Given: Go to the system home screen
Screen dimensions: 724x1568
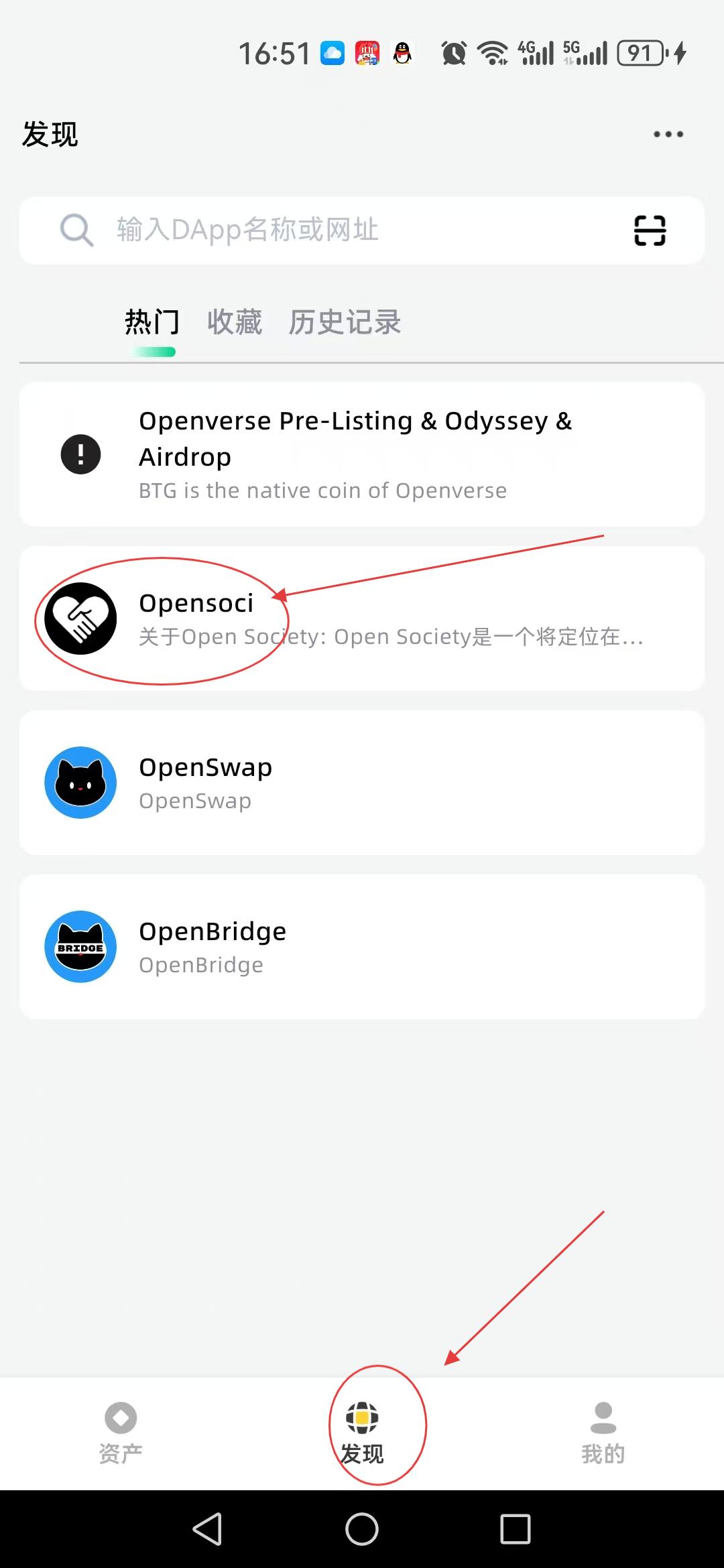Looking at the screenshot, I should [x=362, y=1529].
